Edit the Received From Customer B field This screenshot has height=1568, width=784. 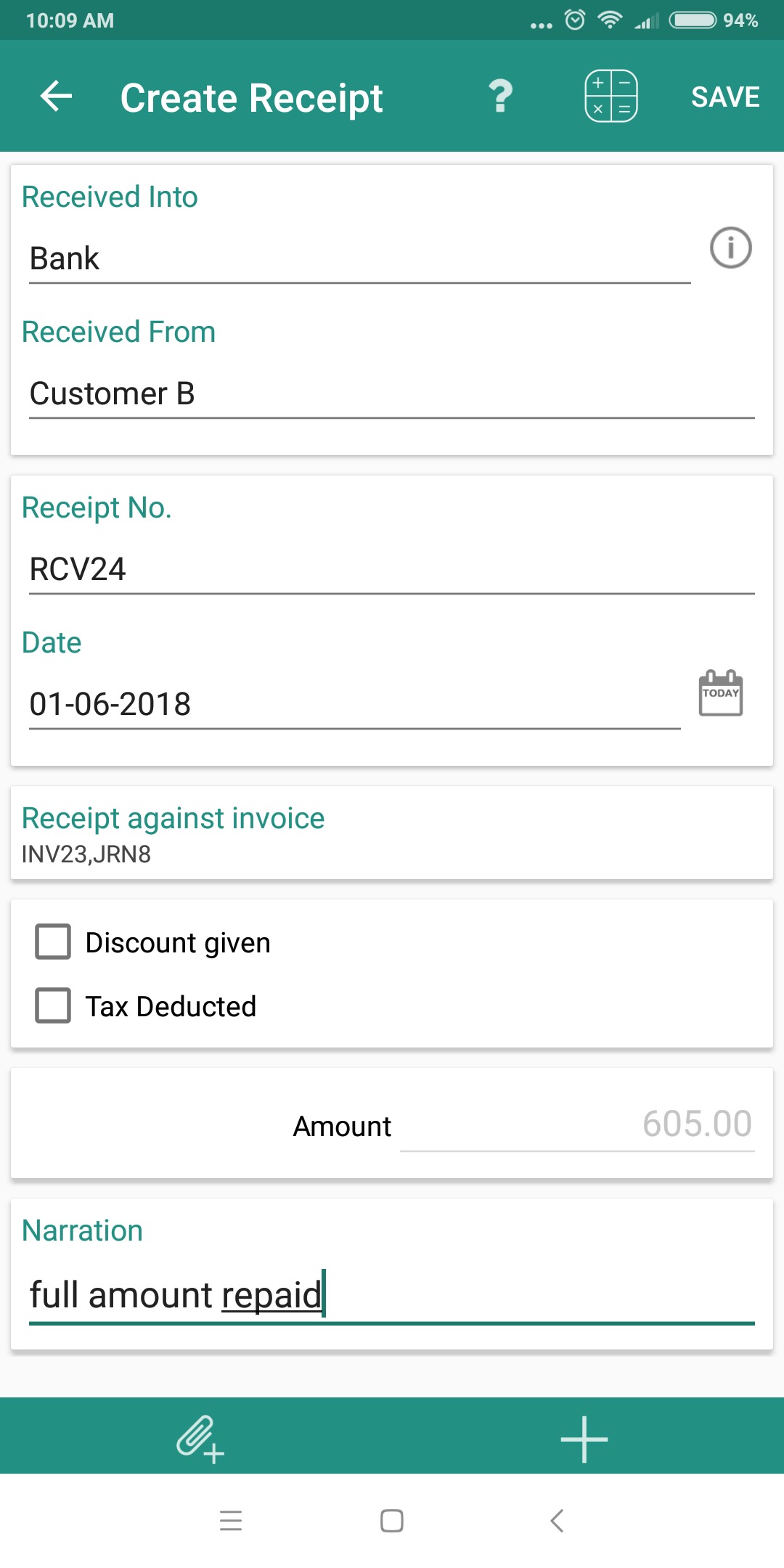click(x=392, y=394)
